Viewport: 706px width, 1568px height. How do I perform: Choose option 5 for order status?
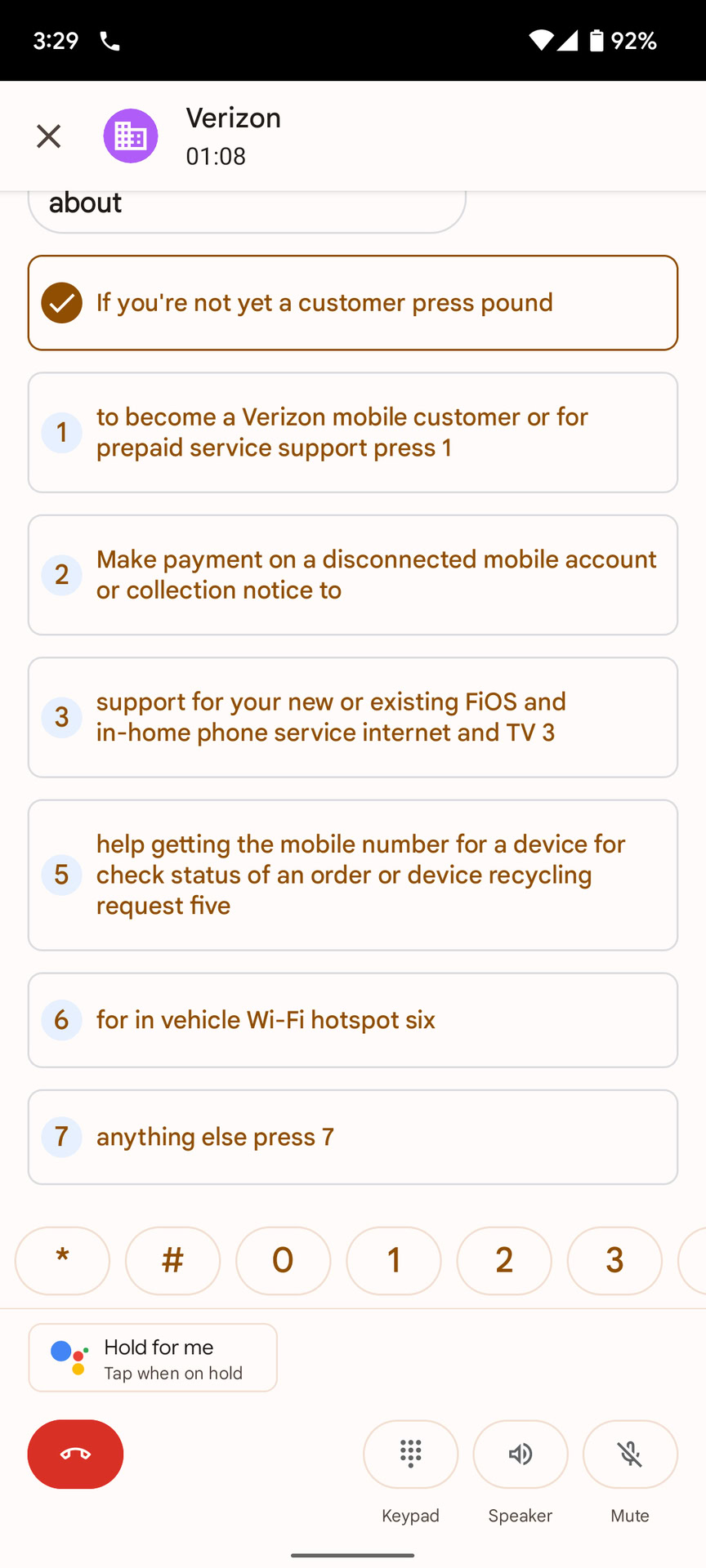(353, 875)
